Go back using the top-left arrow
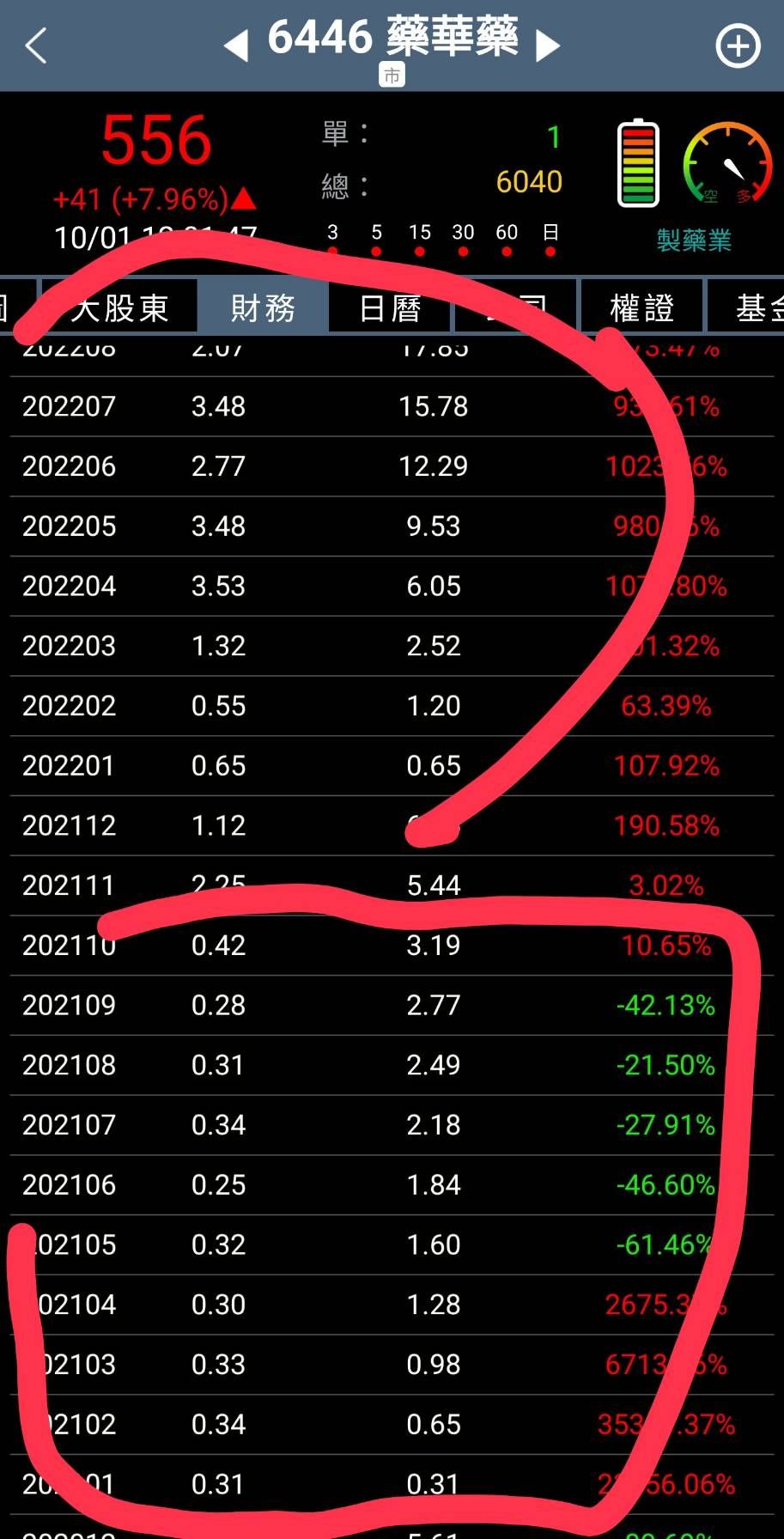 (x=36, y=46)
